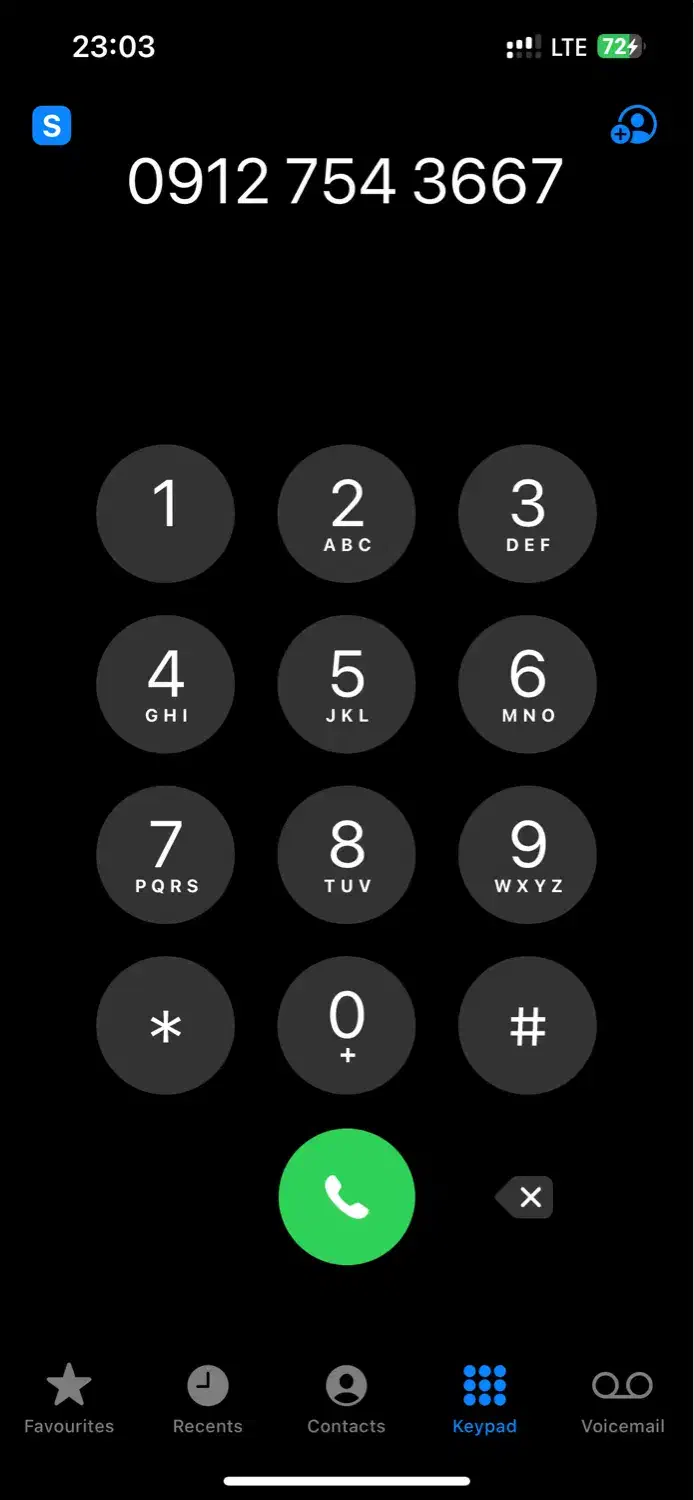
Task: Switch to the Favourites tab
Action: pyautogui.click(x=69, y=1398)
